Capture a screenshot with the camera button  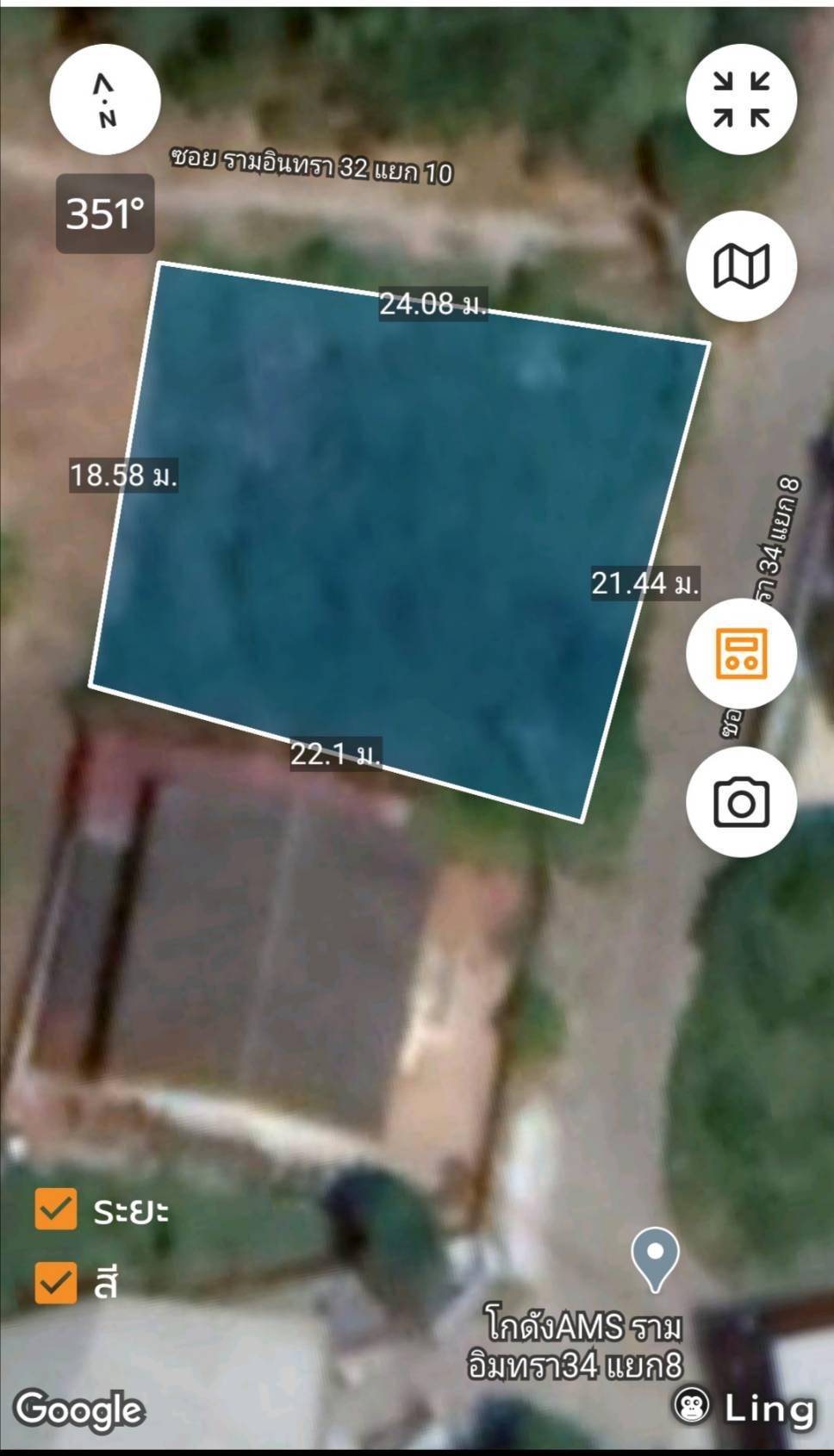coord(741,802)
